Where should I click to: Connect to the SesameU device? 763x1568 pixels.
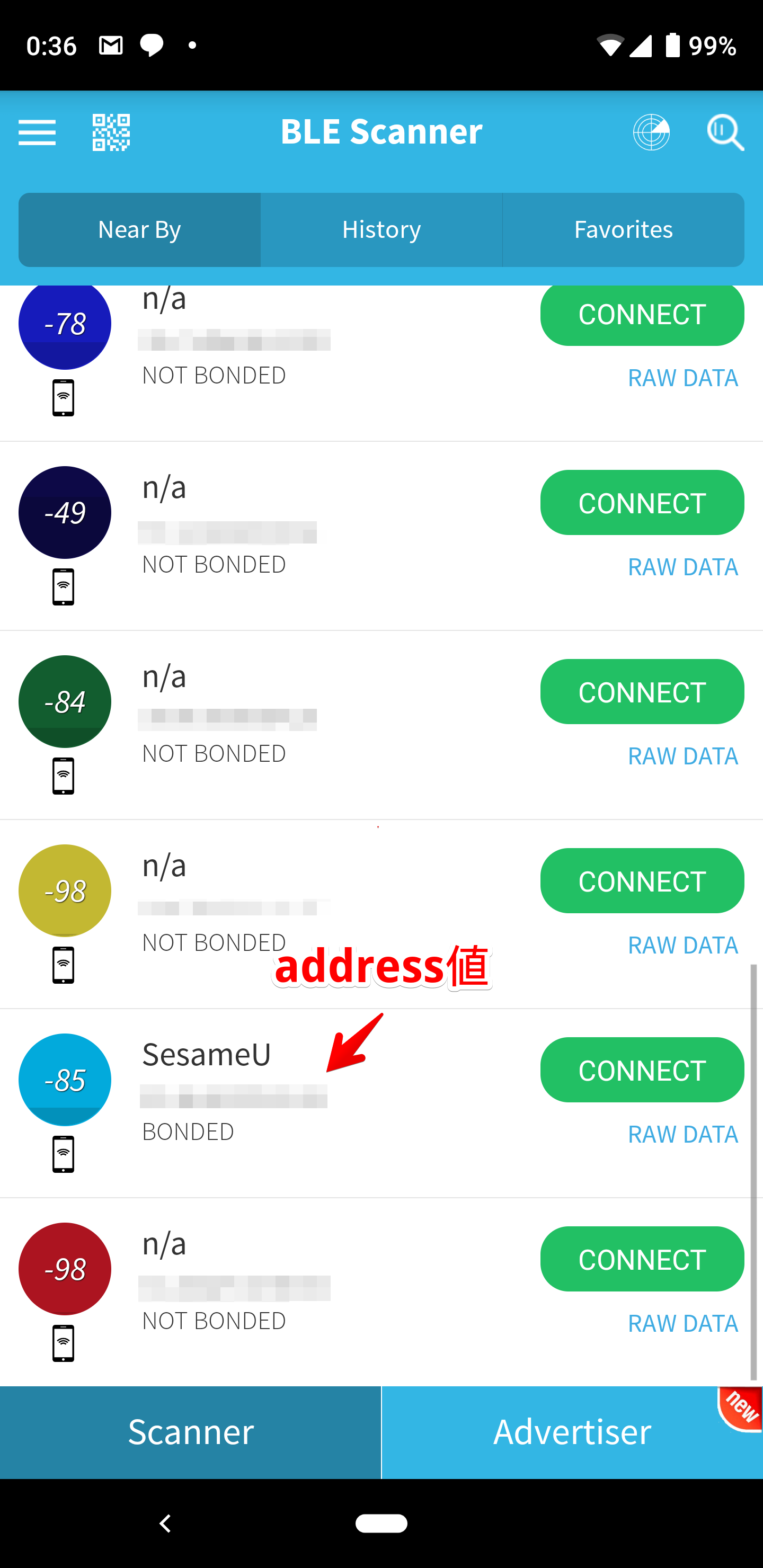point(642,1070)
